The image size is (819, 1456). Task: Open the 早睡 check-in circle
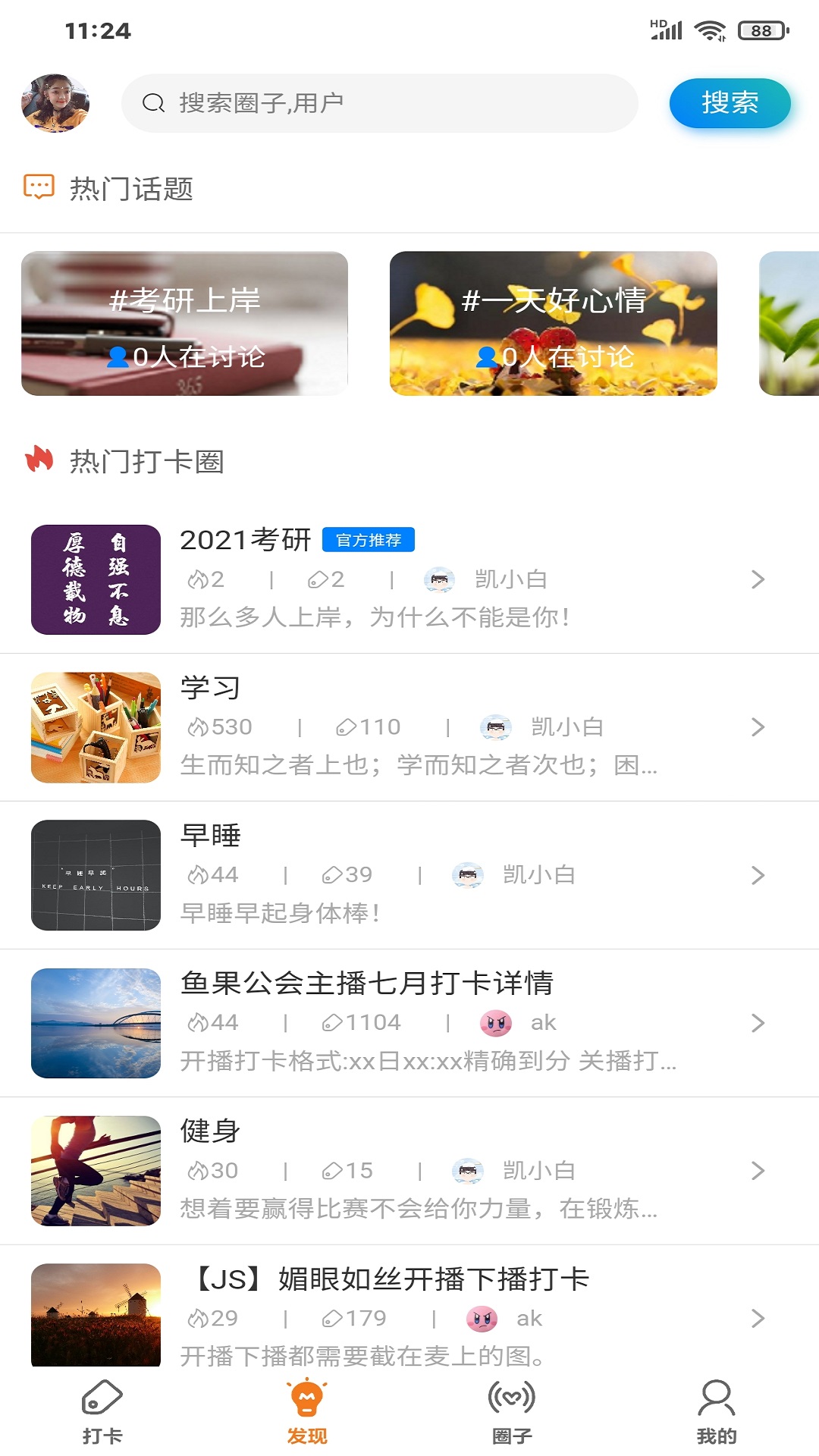click(409, 875)
